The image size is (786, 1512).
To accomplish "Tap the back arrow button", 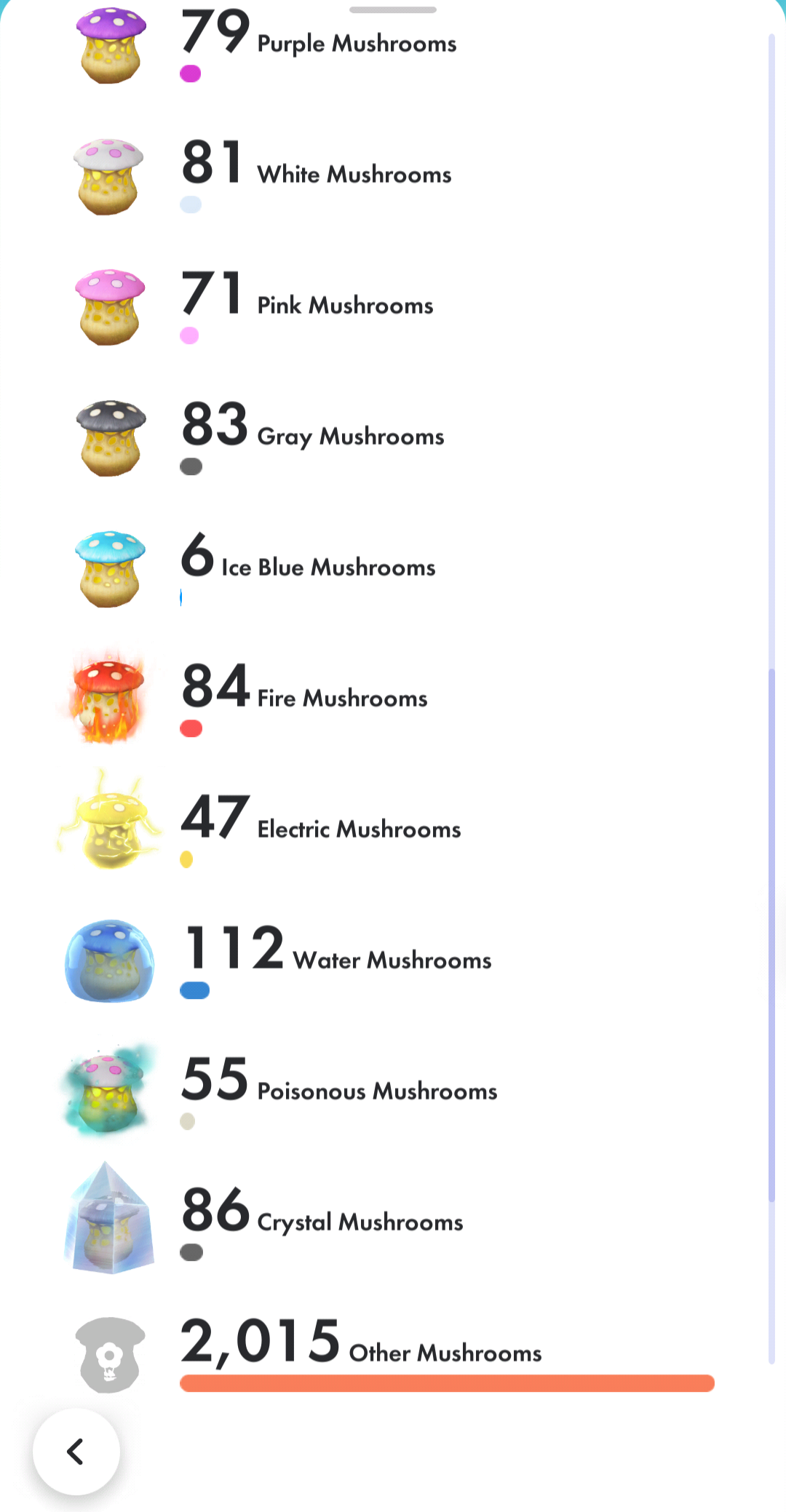I will 76,1451.
